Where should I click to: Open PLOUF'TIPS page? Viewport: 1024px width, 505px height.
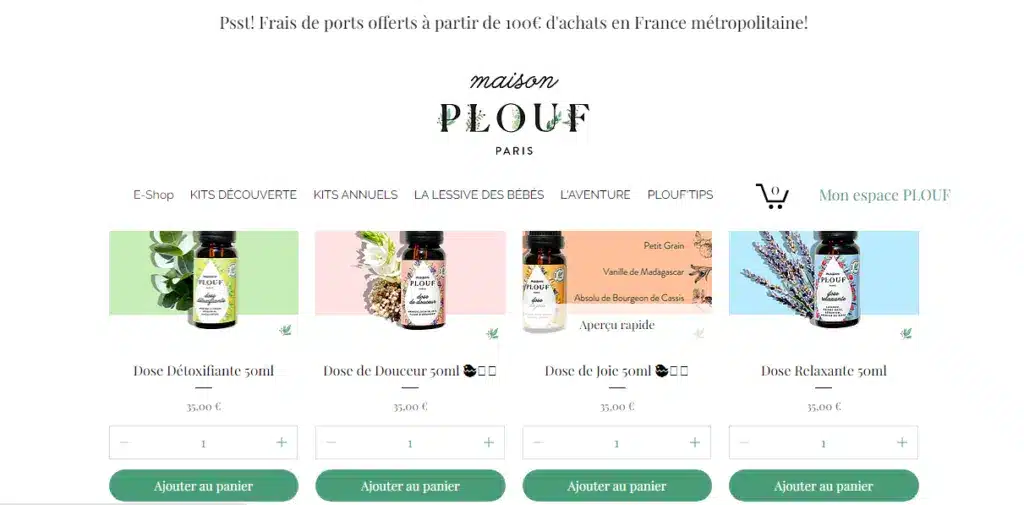coord(680,195)
